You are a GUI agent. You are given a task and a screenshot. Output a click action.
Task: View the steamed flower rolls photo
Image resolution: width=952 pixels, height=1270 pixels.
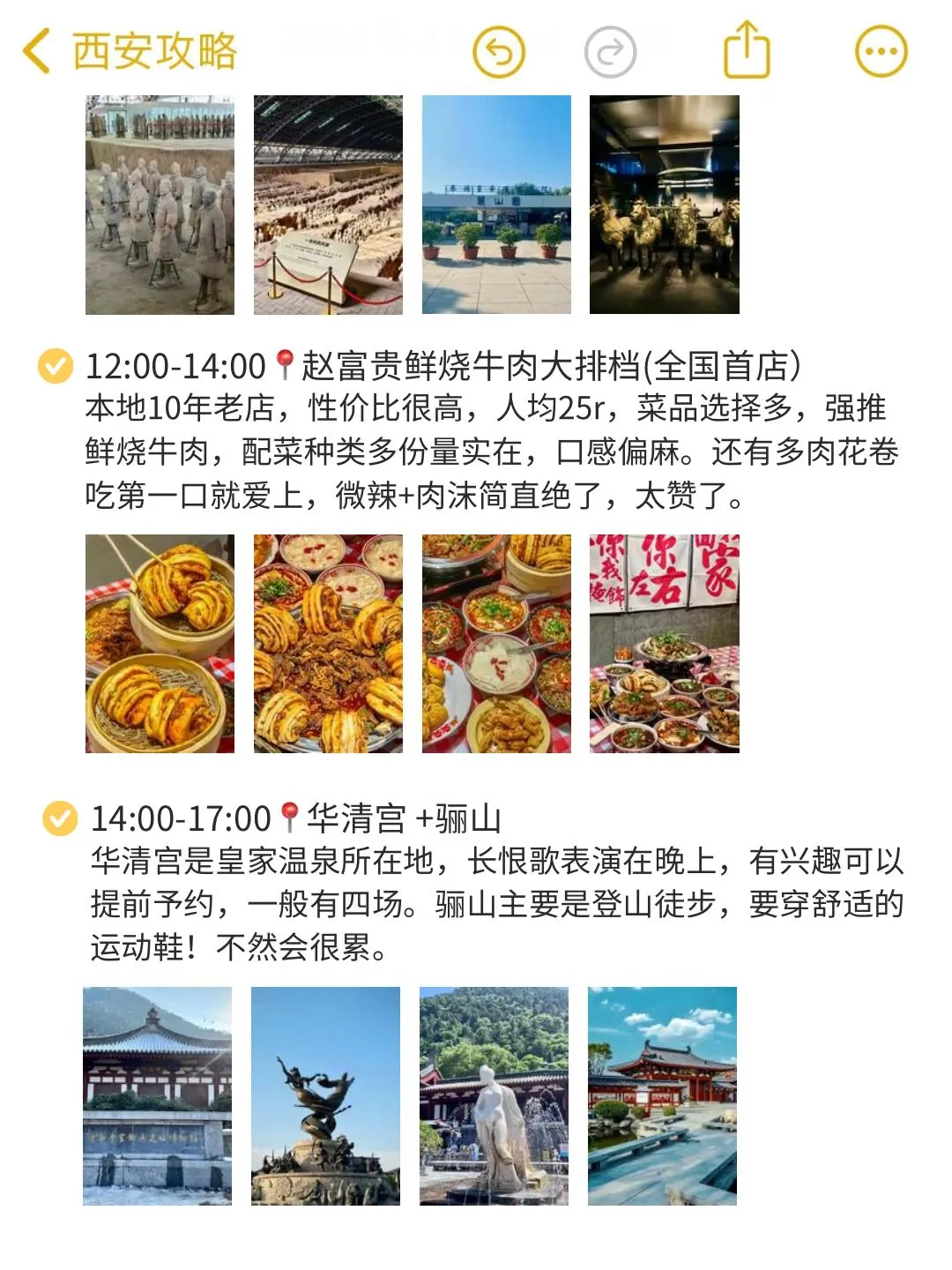[160, 644]
